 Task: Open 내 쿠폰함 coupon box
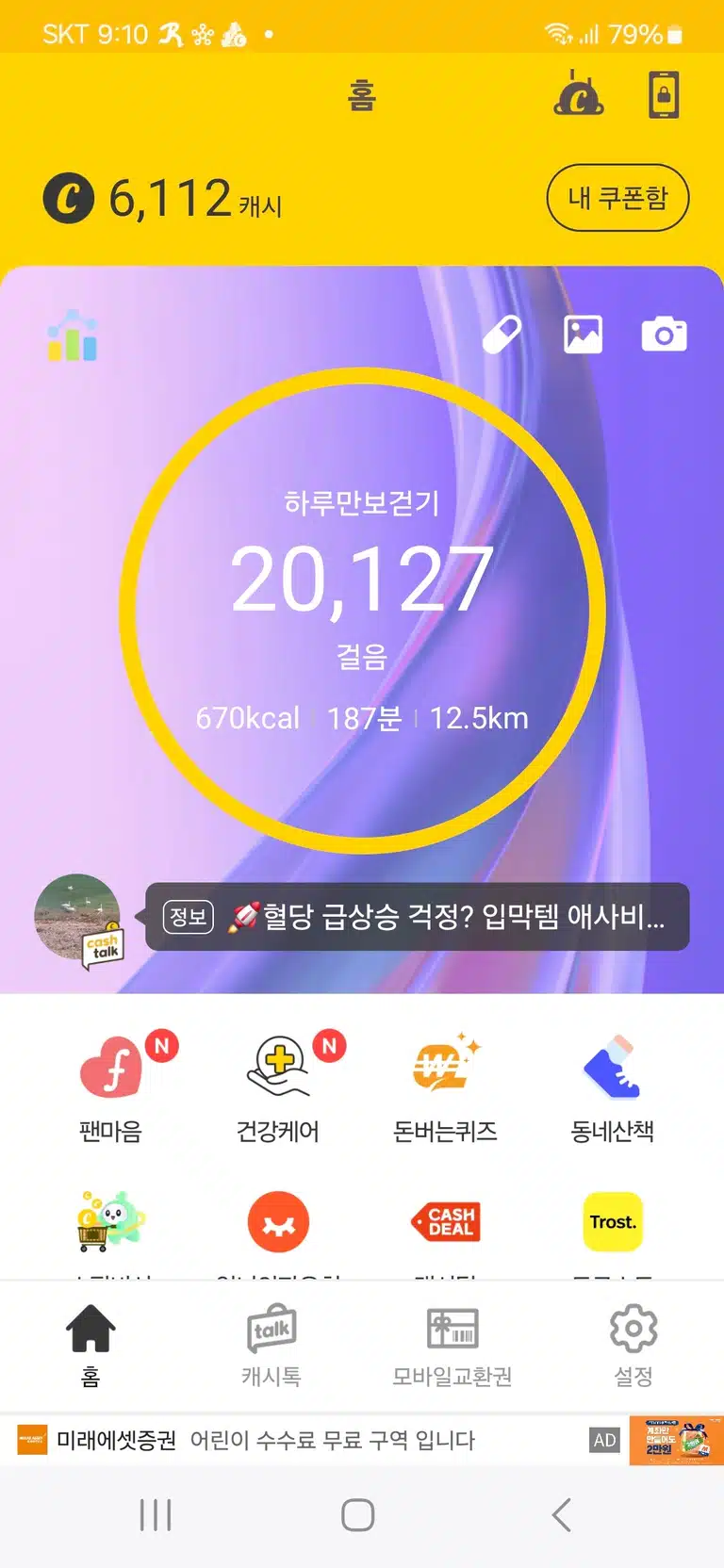(x=617, y=198)
